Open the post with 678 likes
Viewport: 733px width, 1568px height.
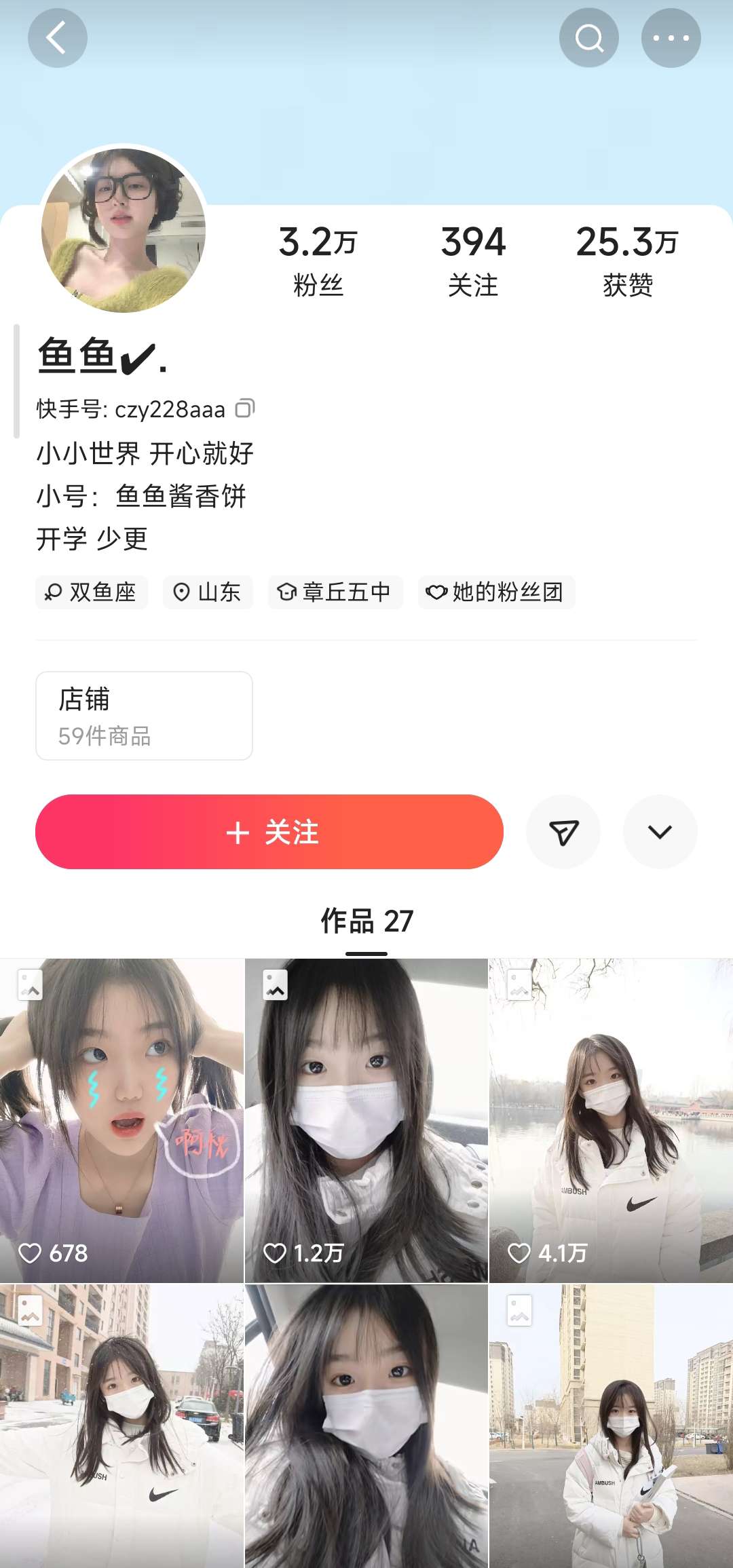122,1120
